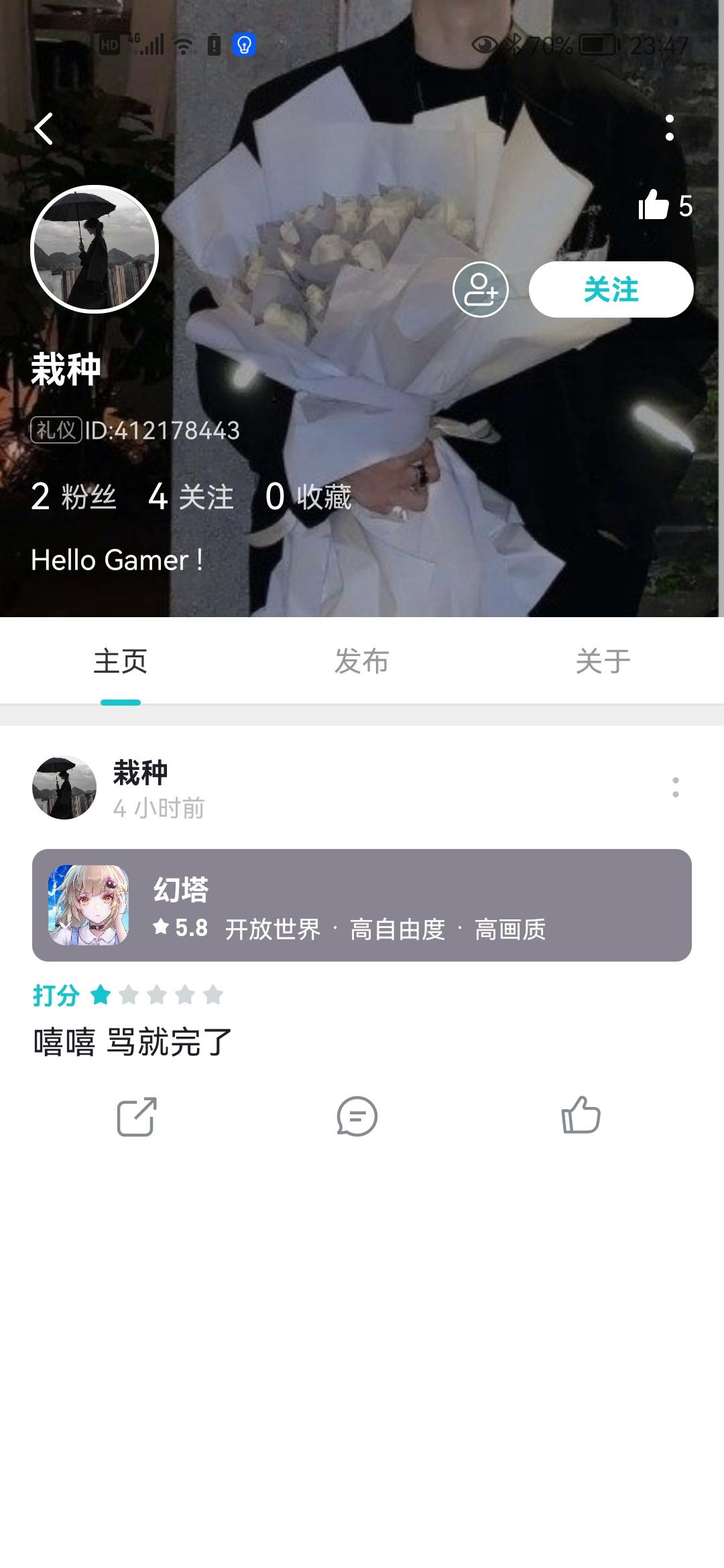Follow this user with the 关注 button
The width and height of the screenshot is (724, 1568).
coord(611,289)
